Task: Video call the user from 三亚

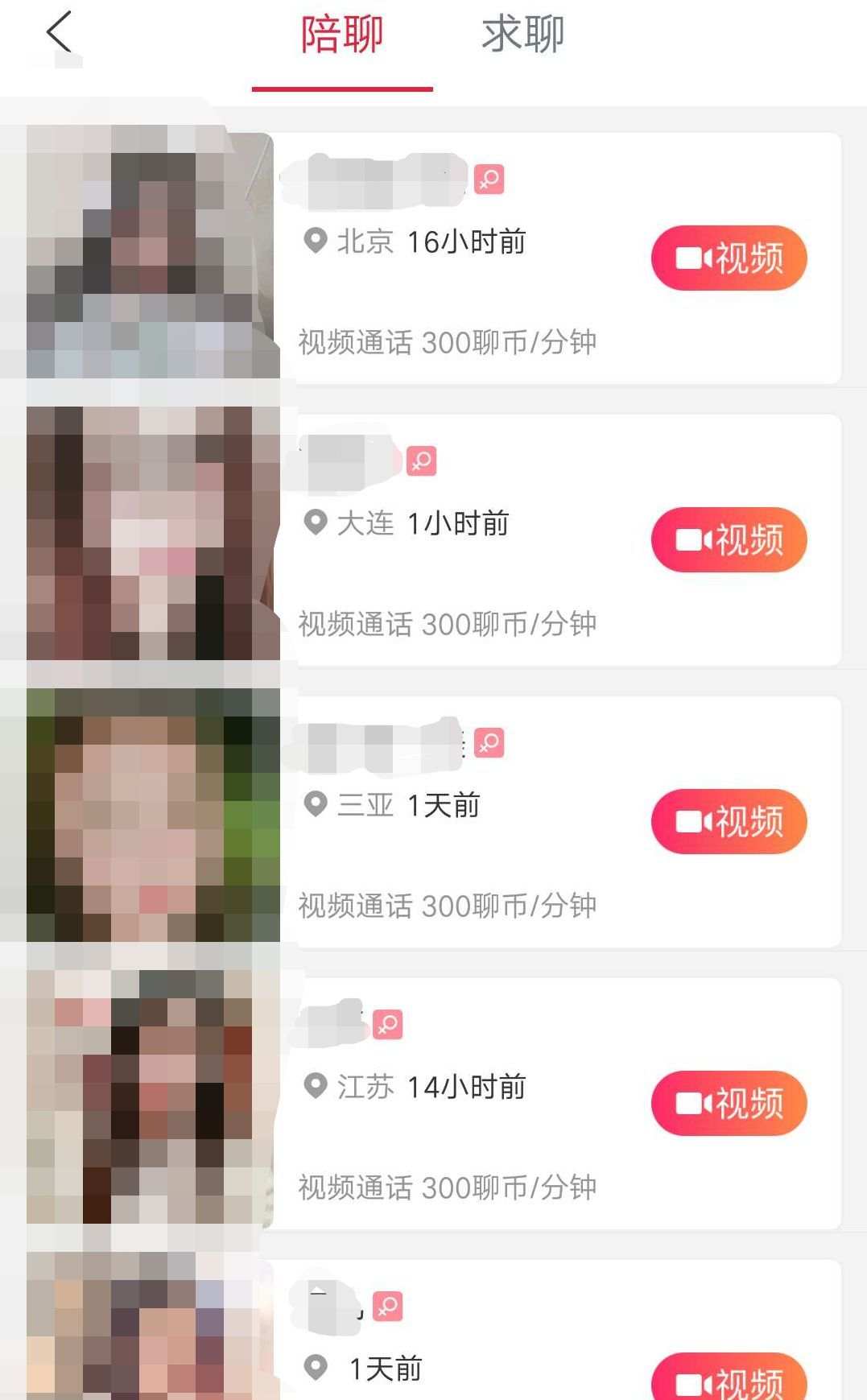Action: pos(729,822)
